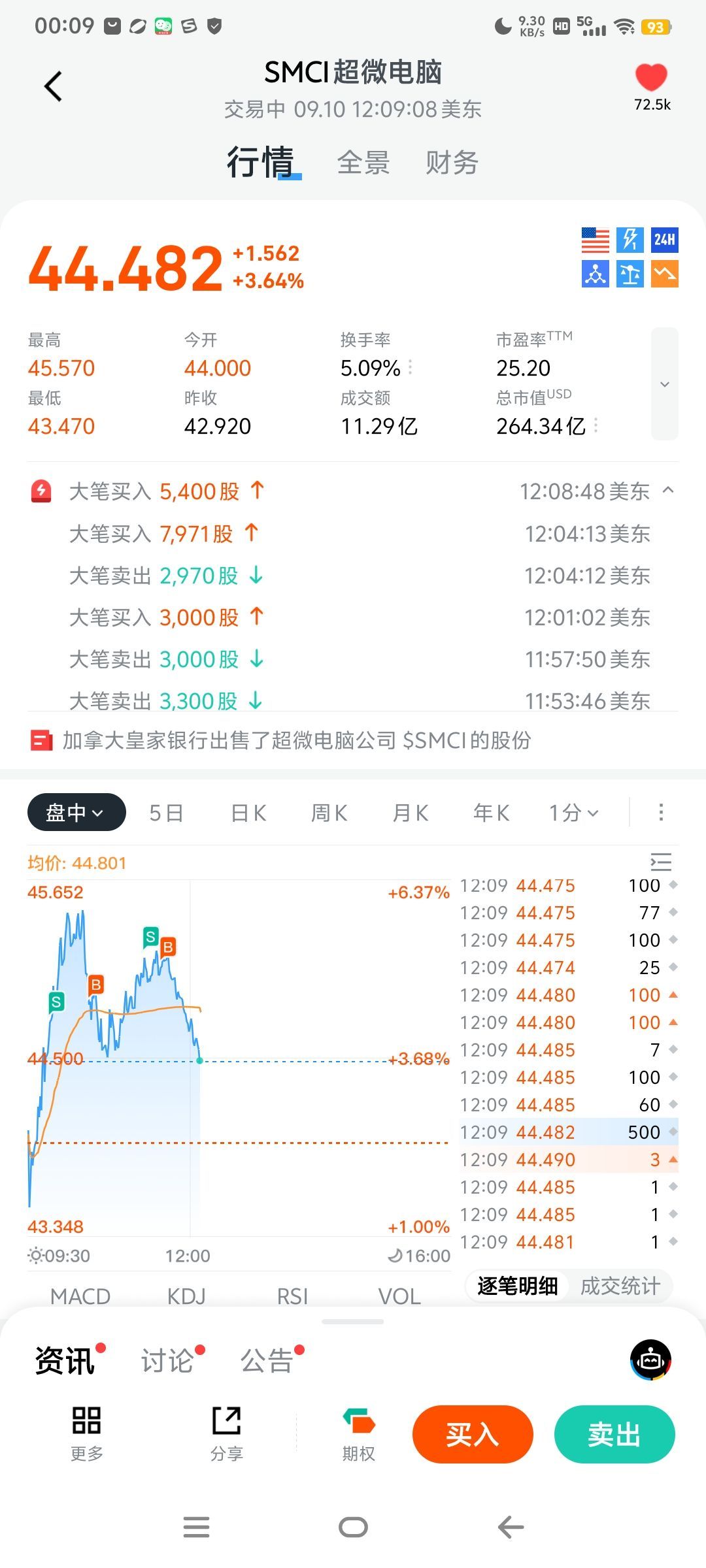Open the 1分 interval dropdown

click(x=573, y=813)
